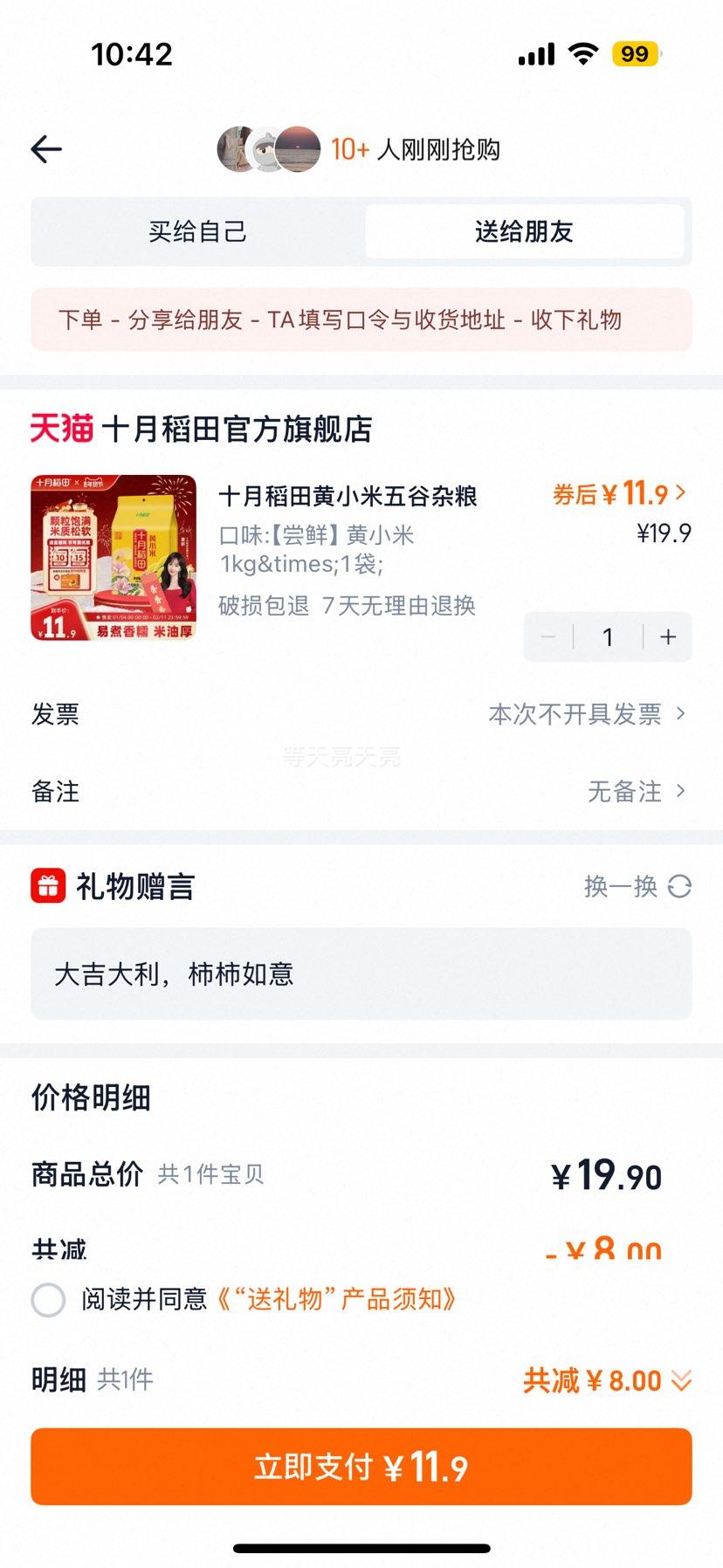
Task: Check the agreement circle for 送礼物 产品须知
Action: pyautogui.click(x=50, y=1300)
